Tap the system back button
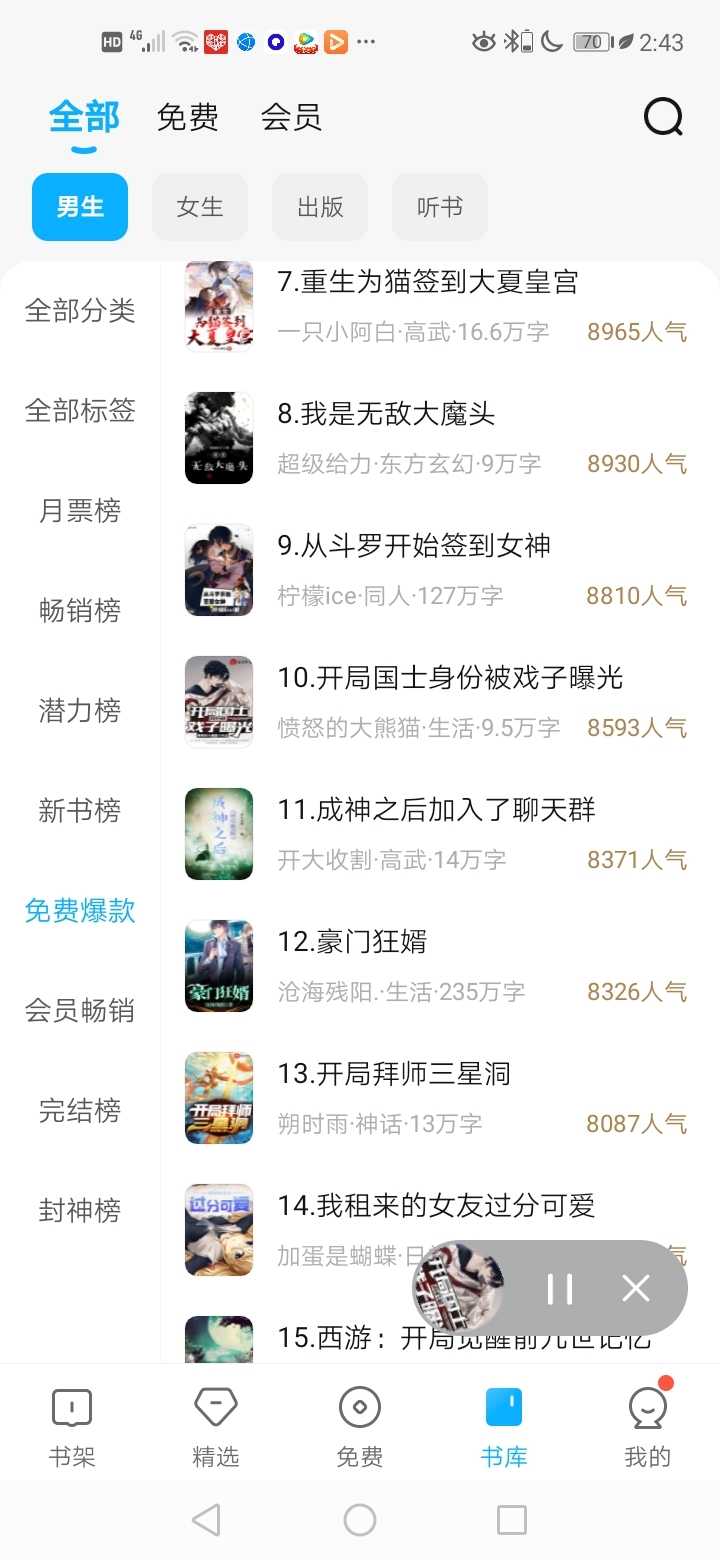 [206, 1521]
